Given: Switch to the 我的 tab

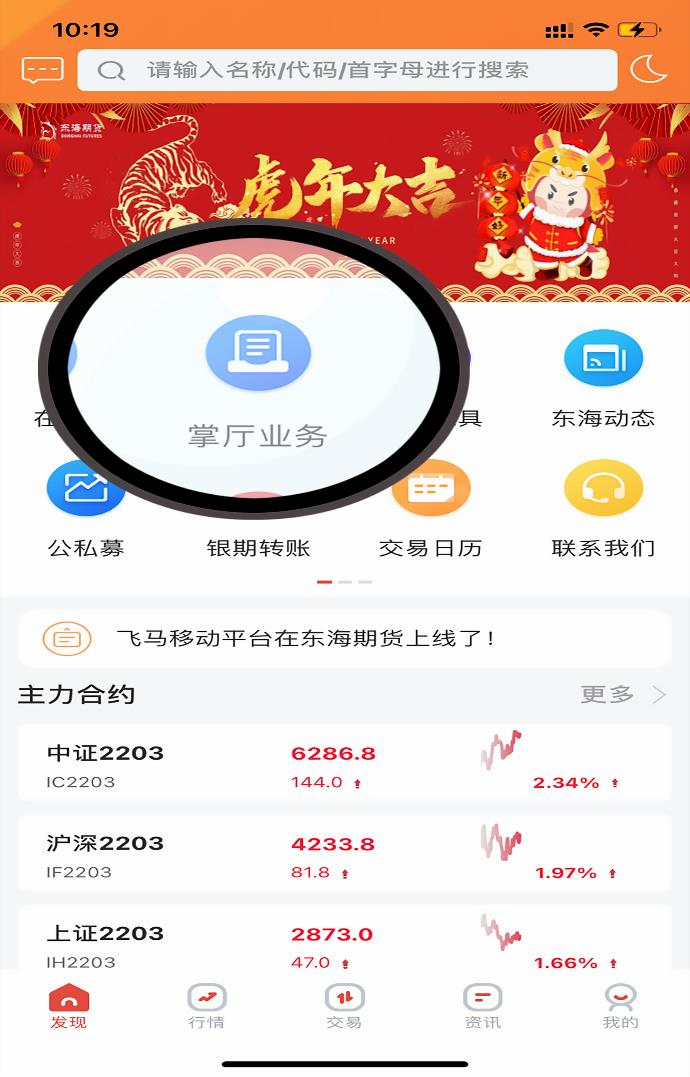Looking at the screenshot, I should point(620,1006).
